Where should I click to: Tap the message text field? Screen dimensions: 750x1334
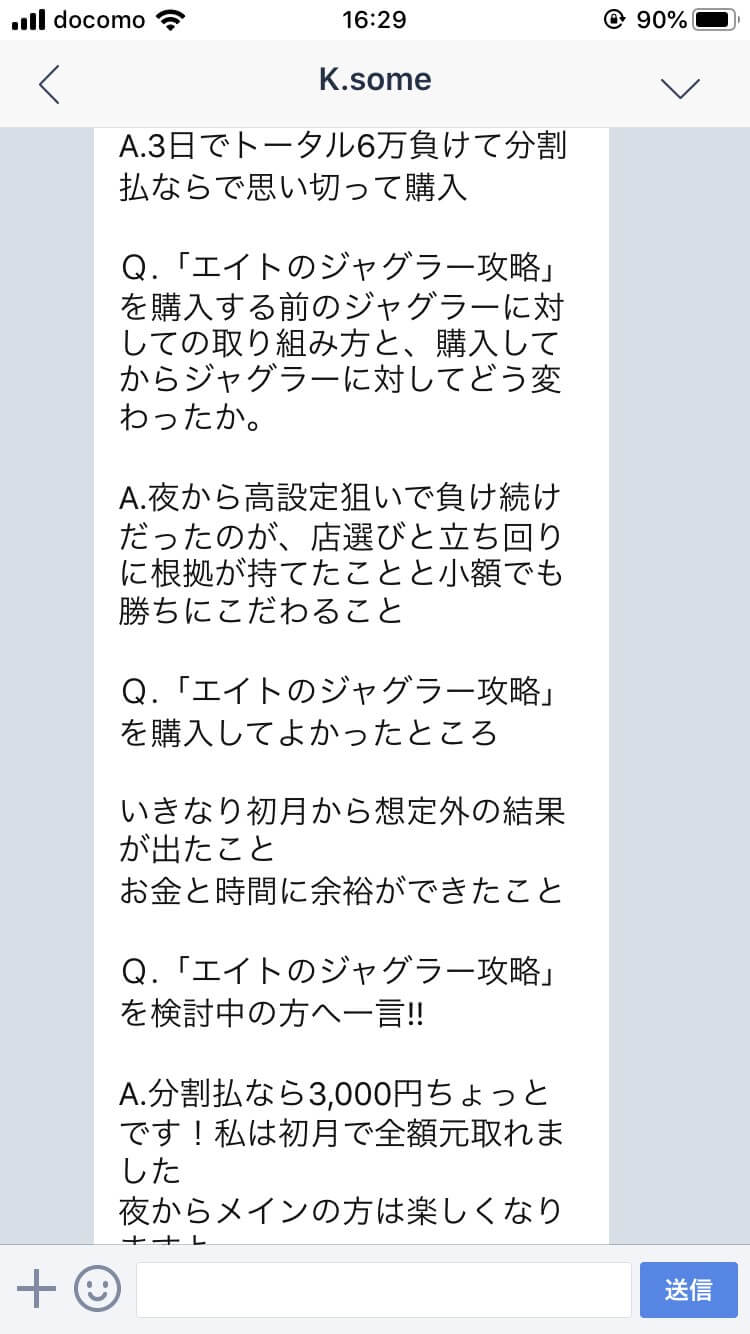click(383, 1289)
